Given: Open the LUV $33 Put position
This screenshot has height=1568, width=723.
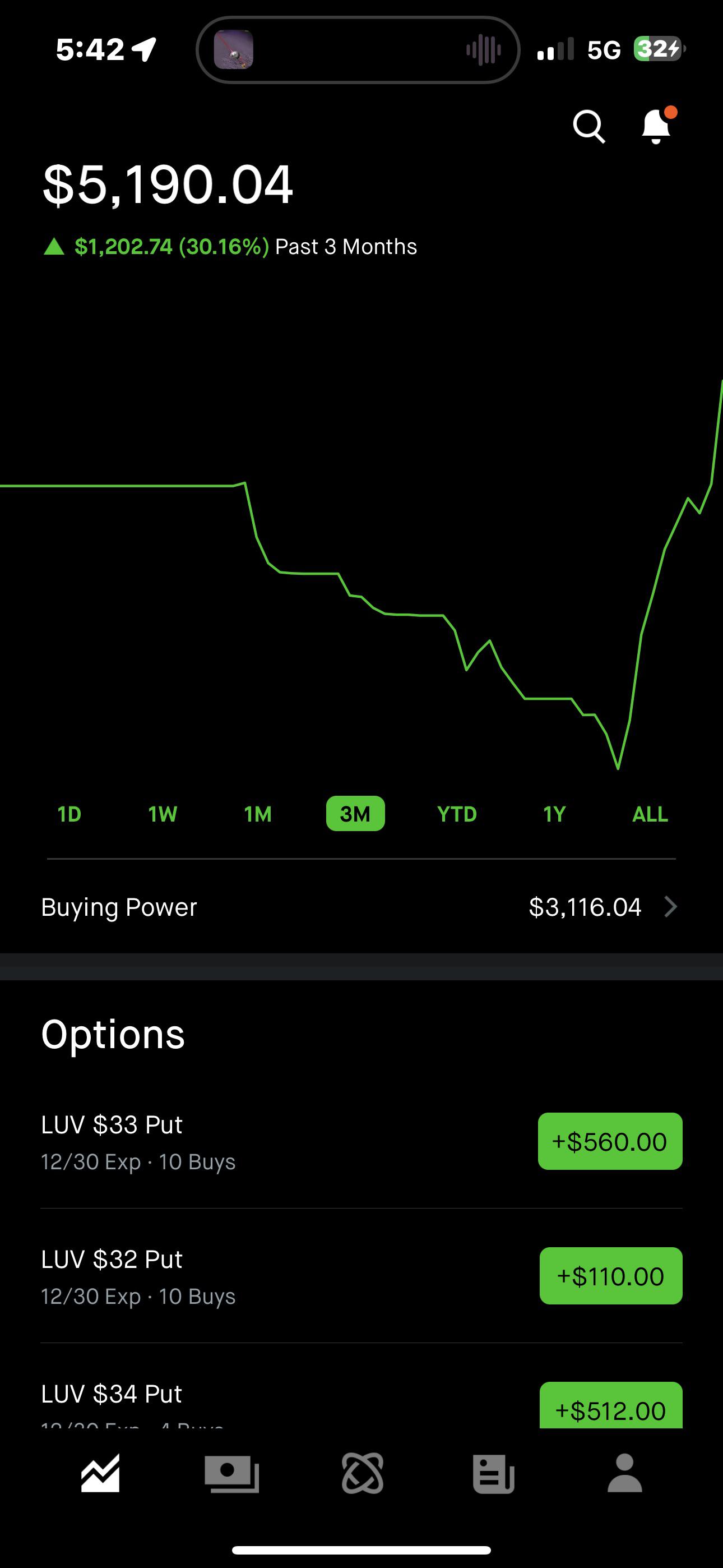Looking at the screenshot, I should tap(243, 1142).
